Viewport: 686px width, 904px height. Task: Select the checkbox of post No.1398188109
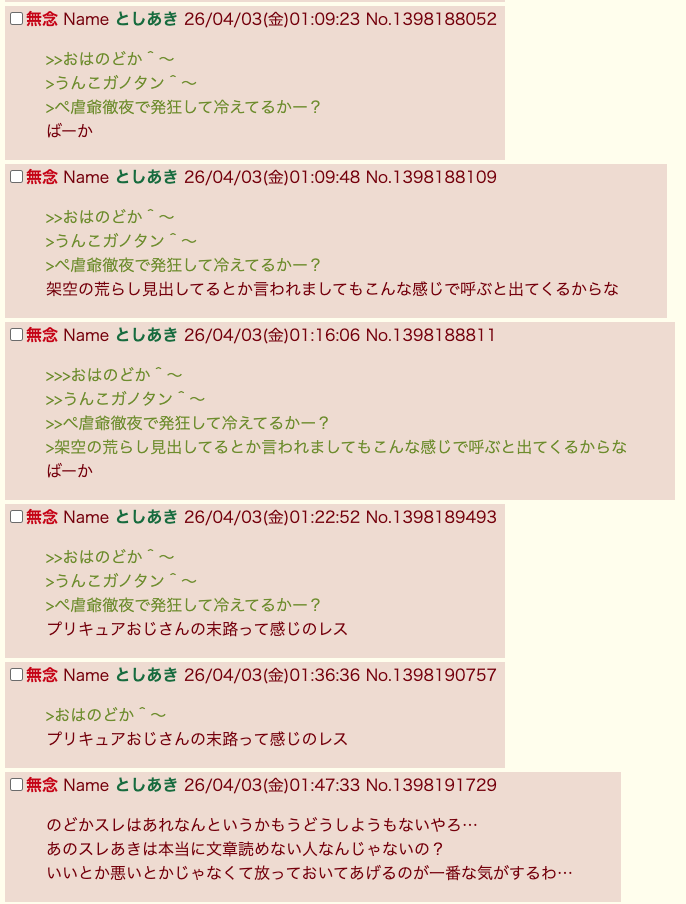[x=17, y=177]
